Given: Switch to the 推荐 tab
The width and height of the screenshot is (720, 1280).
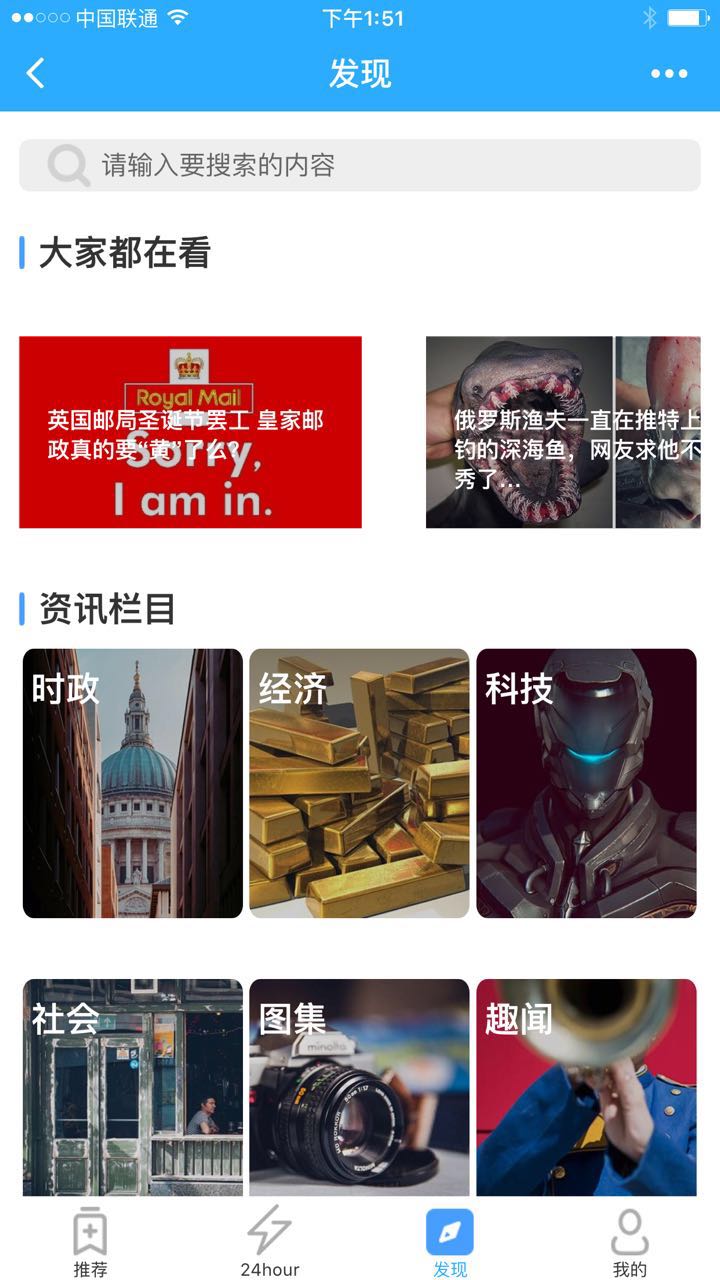Looking at the screenshot, I should pyautogui.click(x=90, y=1243).
